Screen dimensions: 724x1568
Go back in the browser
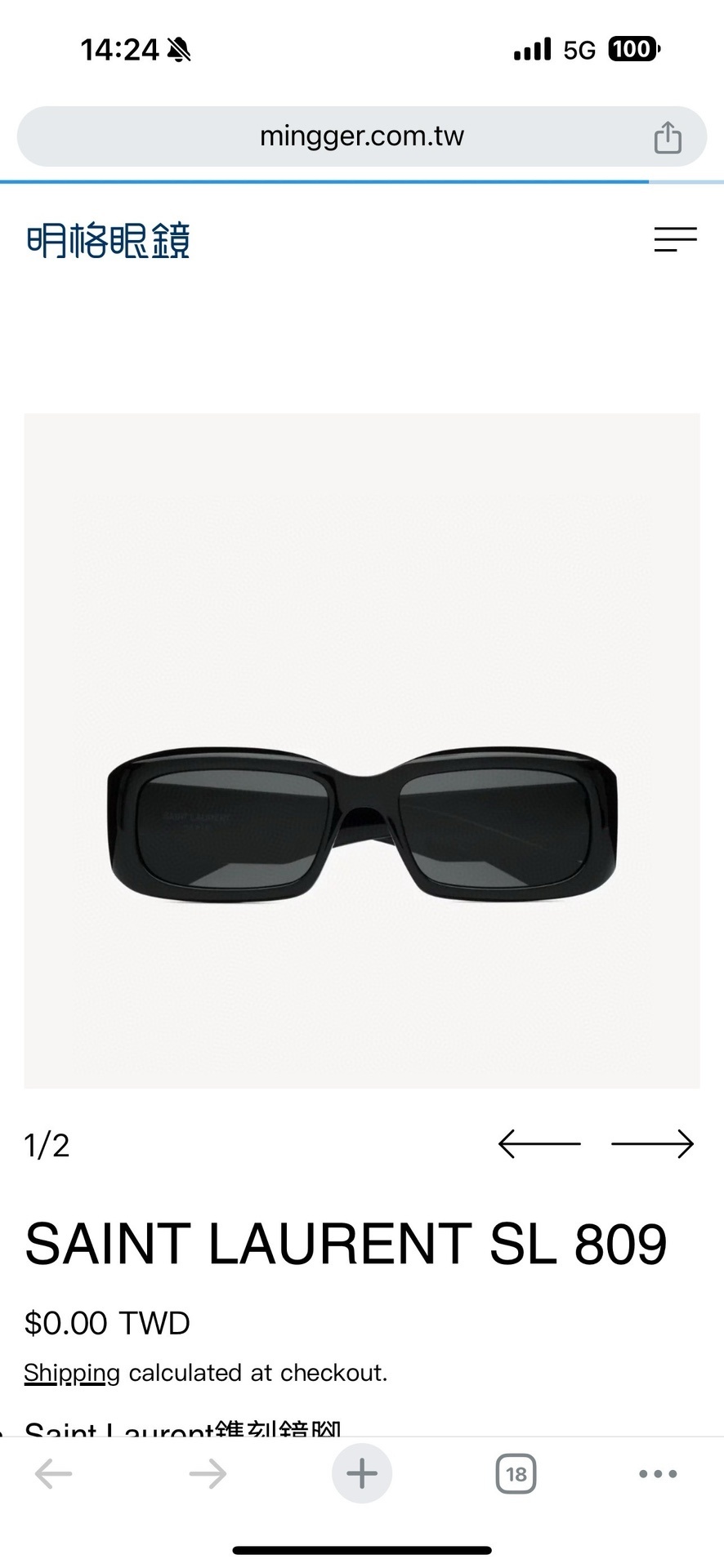(x=54, y=1474)
